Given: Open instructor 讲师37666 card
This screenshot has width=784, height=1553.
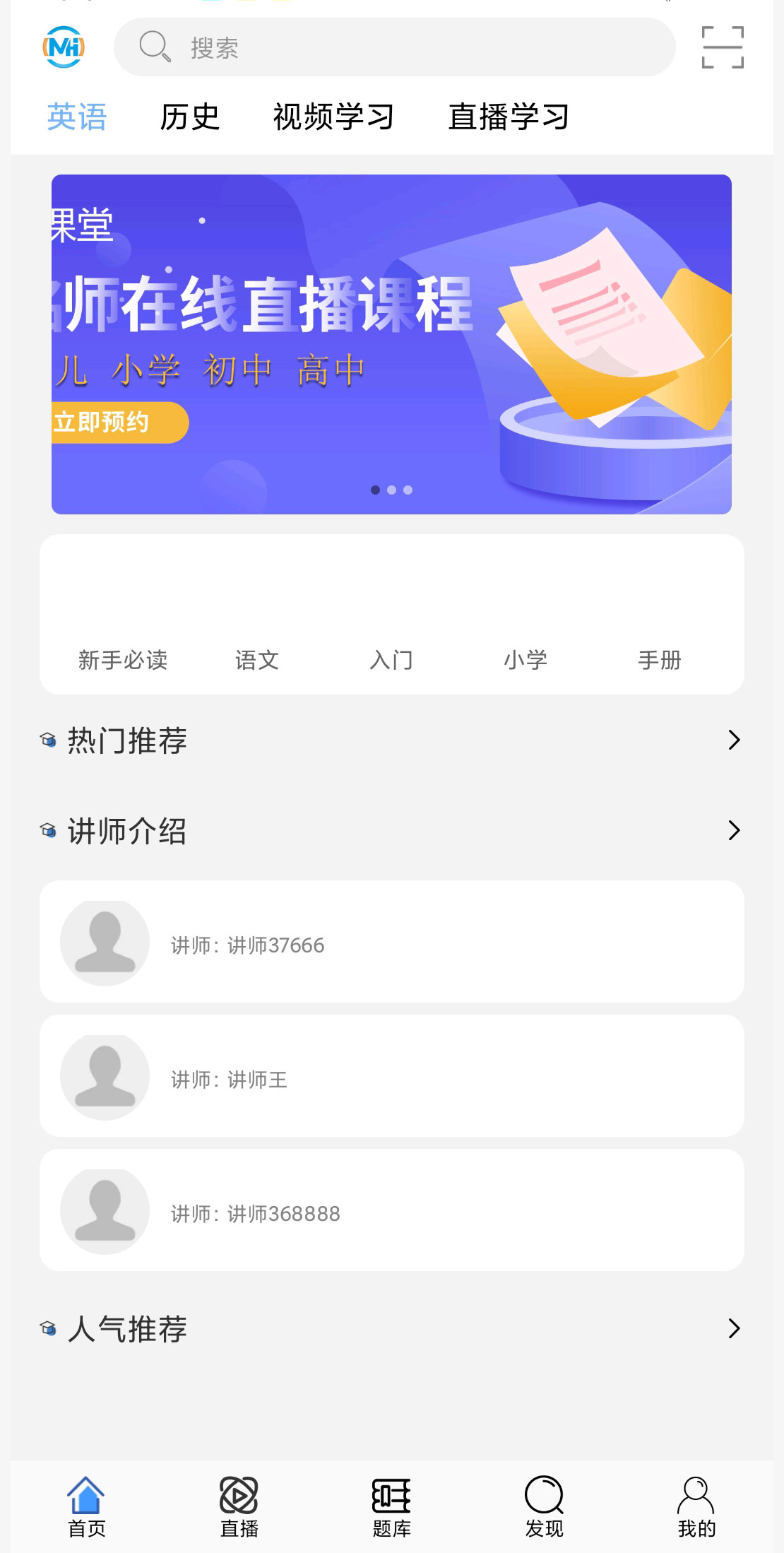Looking at the screenshot, I should pos(391,941).
